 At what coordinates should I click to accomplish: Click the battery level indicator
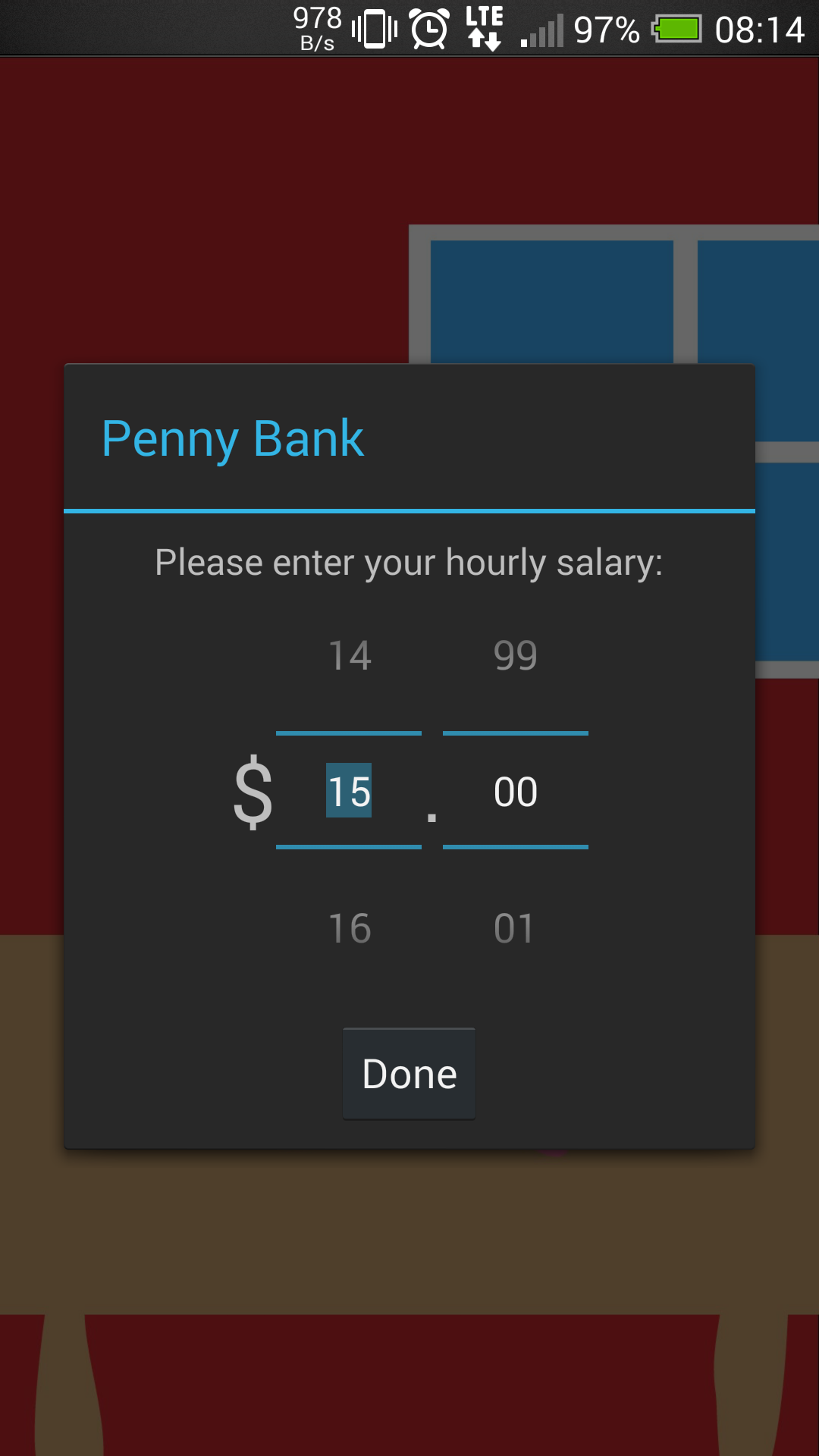[x=677, y=30]
